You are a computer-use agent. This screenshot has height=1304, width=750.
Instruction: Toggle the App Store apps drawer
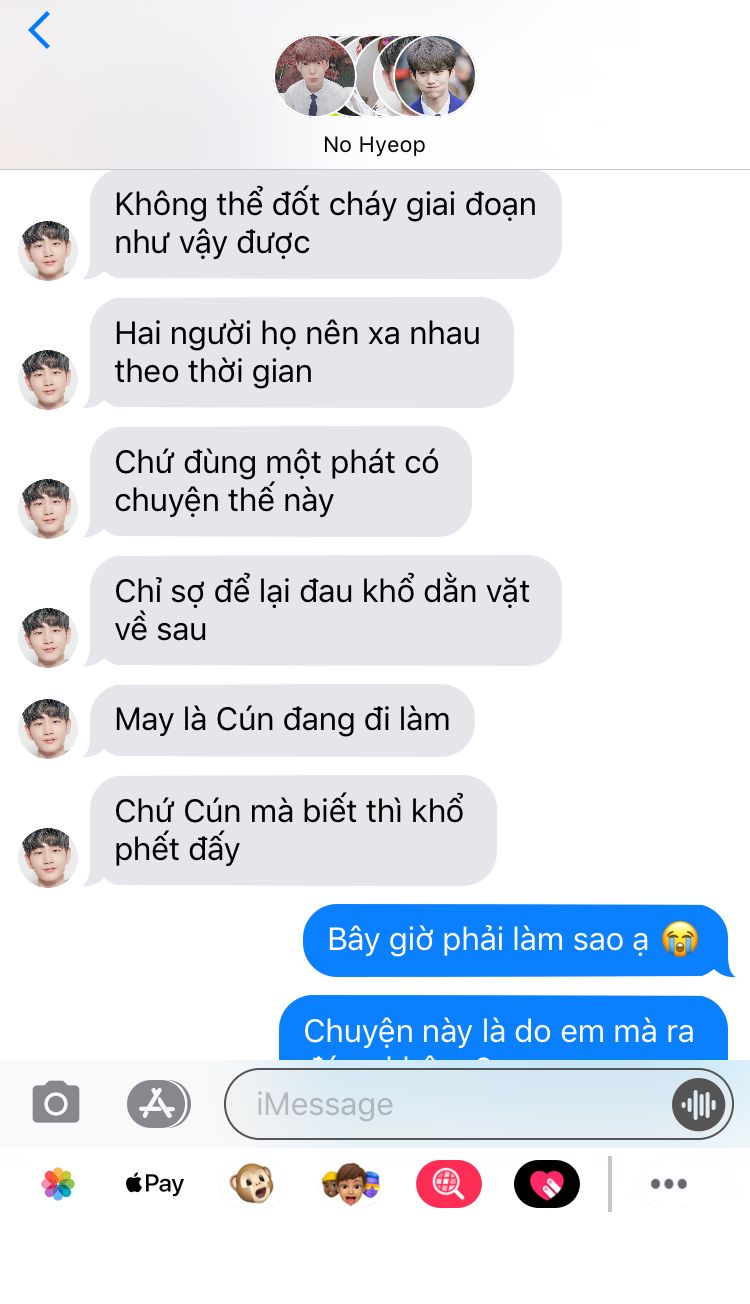tap(158, 1104)
